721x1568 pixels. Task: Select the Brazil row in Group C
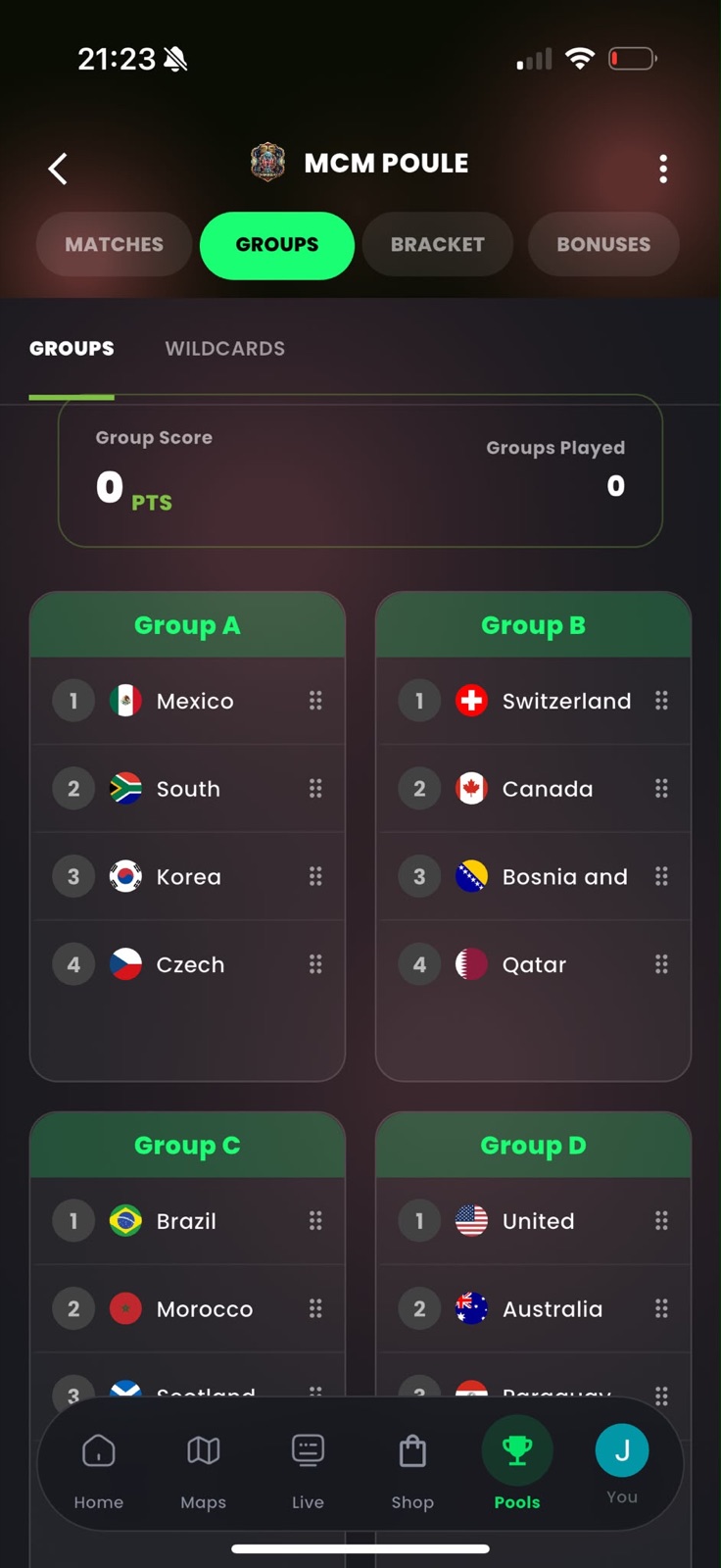tap(187, 1221)
